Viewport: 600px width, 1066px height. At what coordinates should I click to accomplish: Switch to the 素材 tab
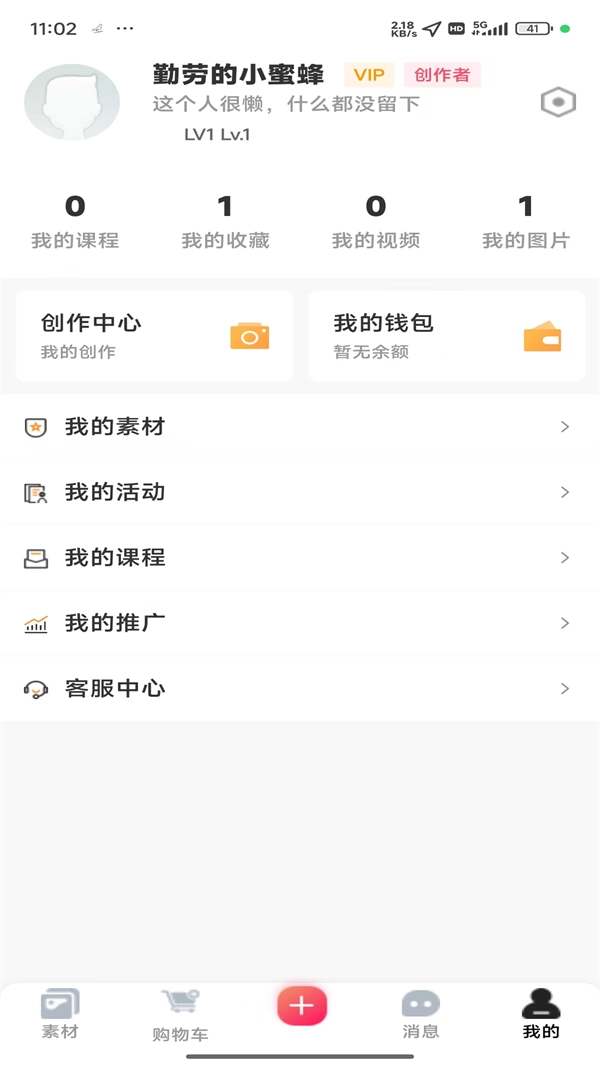pyautogui.click(x=60, y=1015)
